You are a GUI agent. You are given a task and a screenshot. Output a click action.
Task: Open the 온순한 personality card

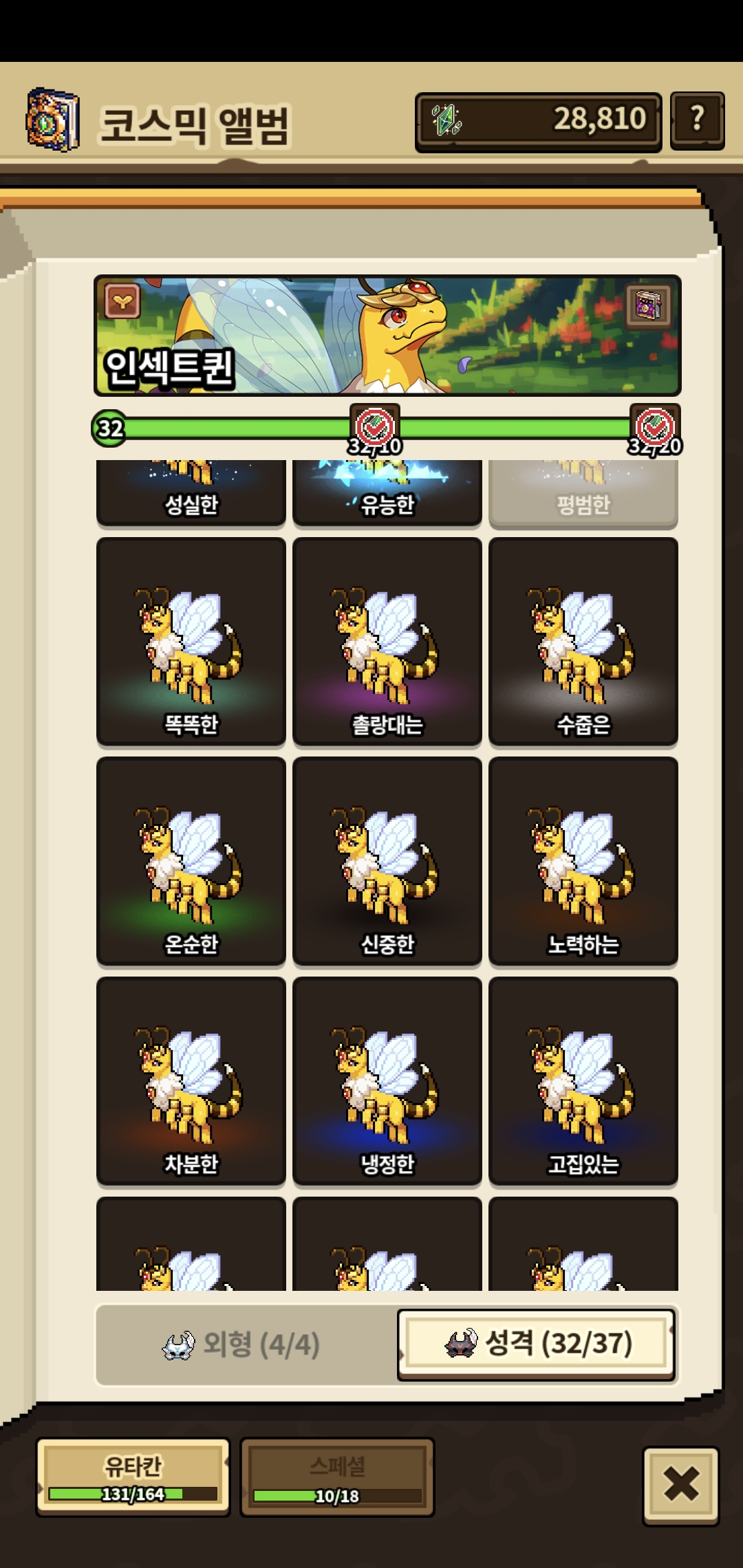click(x=191, y=861)
